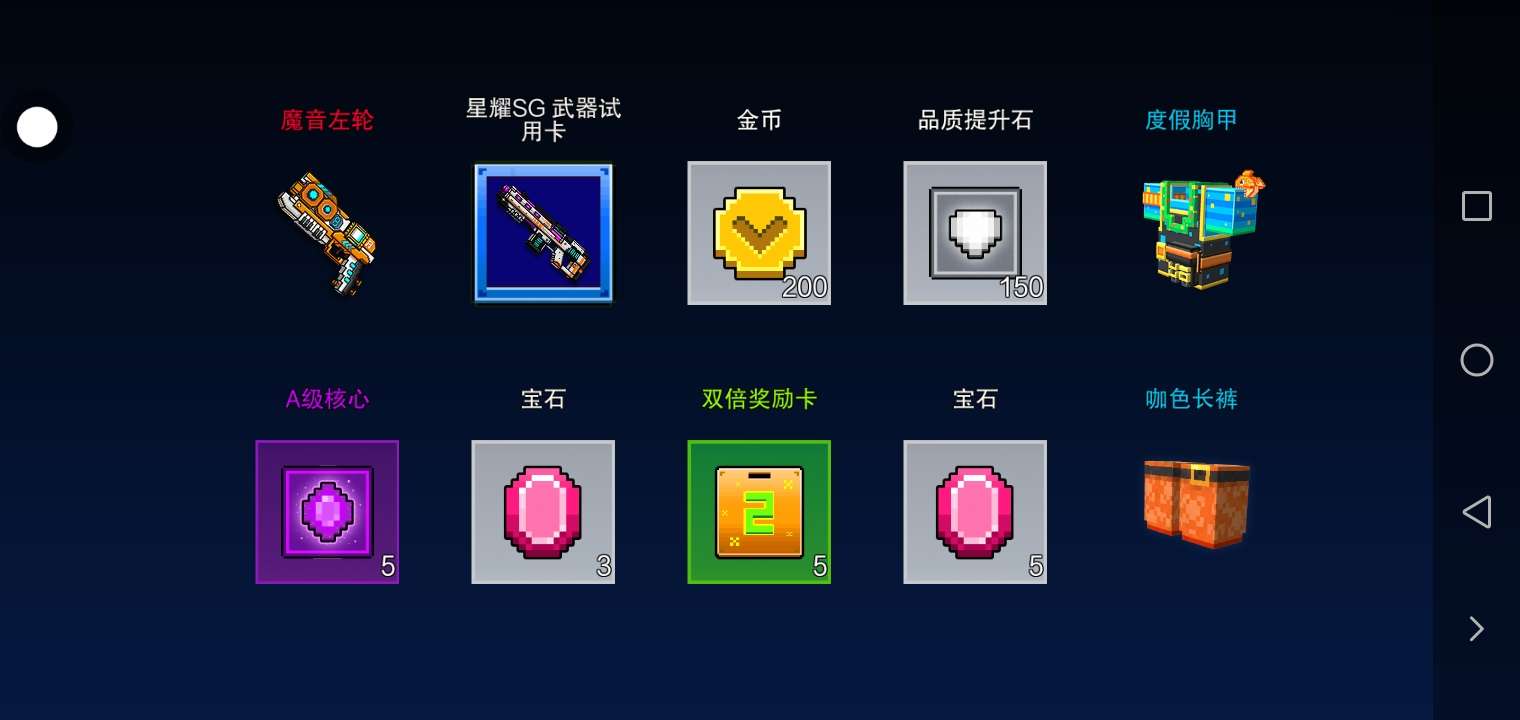Open the A级核心 reward tile
The height and width of the screenshot is (720, 1520).
(x=327, y=512)
